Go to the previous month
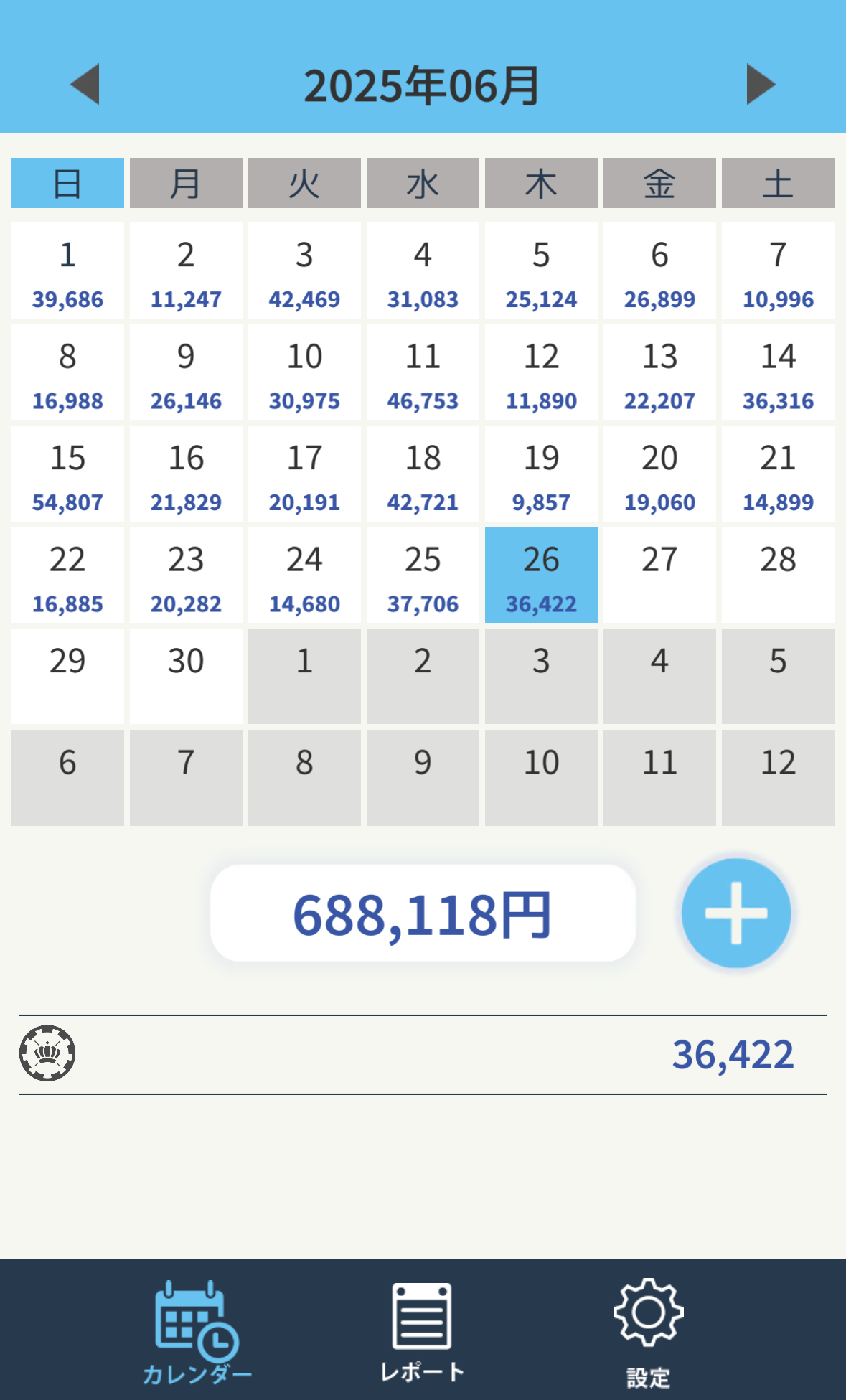846x1400 pixels. coord(85,85)
